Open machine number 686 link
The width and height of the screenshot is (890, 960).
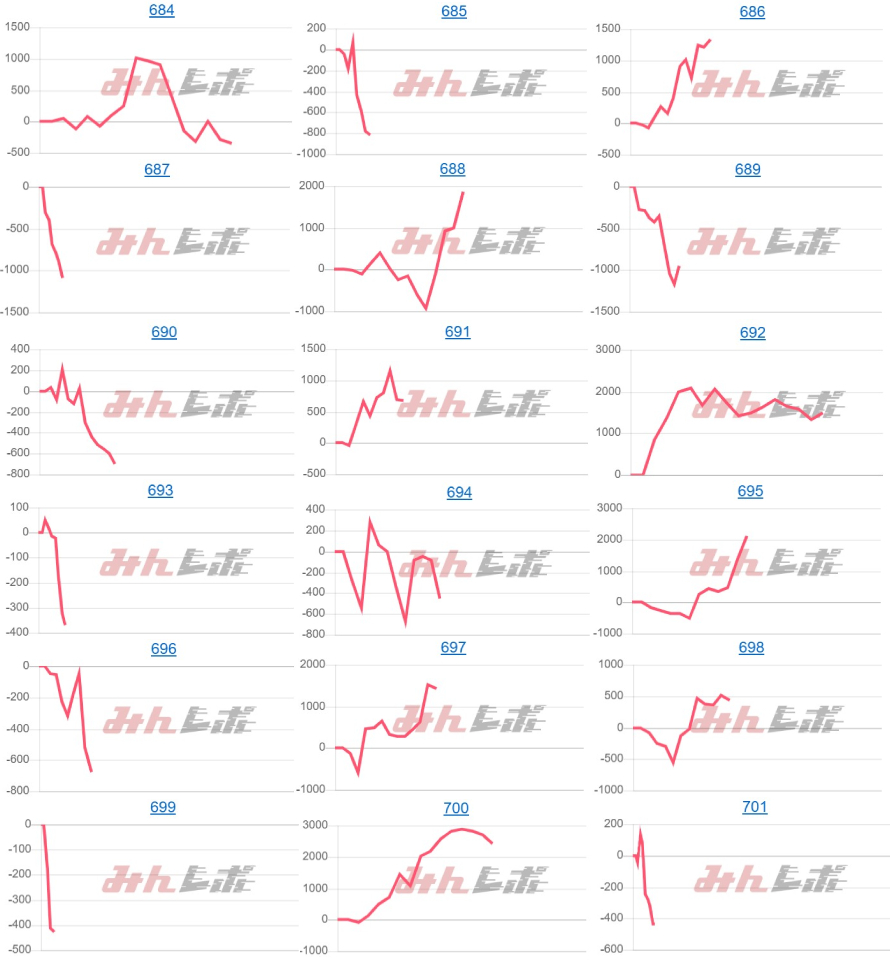click(752, 11)
